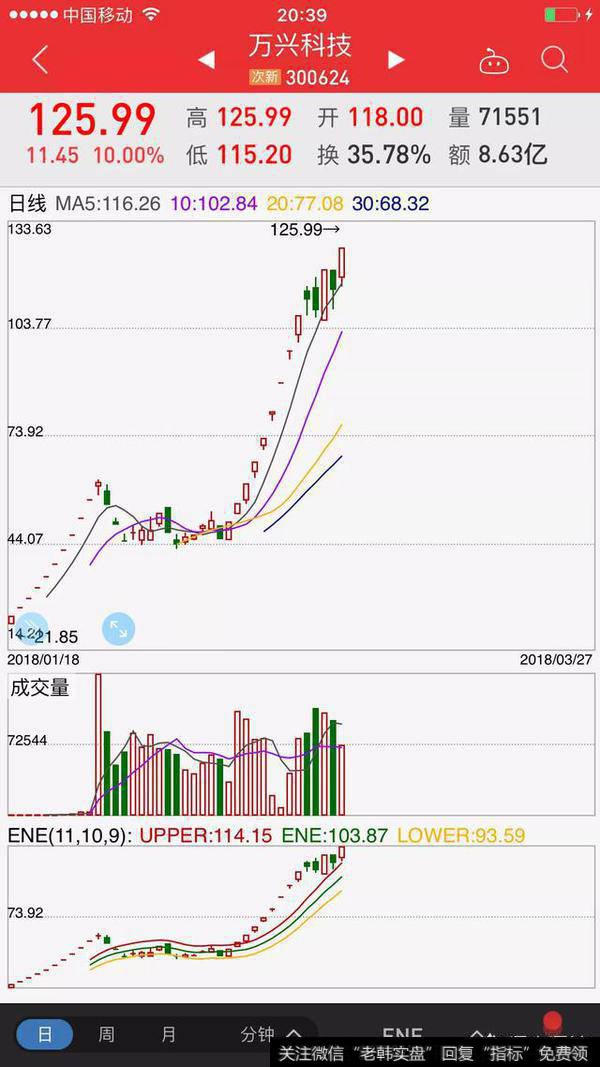Open the ENE indicator selector
The height and width of the screenshot is (1067, 600).
click(x=402, y=1035)
